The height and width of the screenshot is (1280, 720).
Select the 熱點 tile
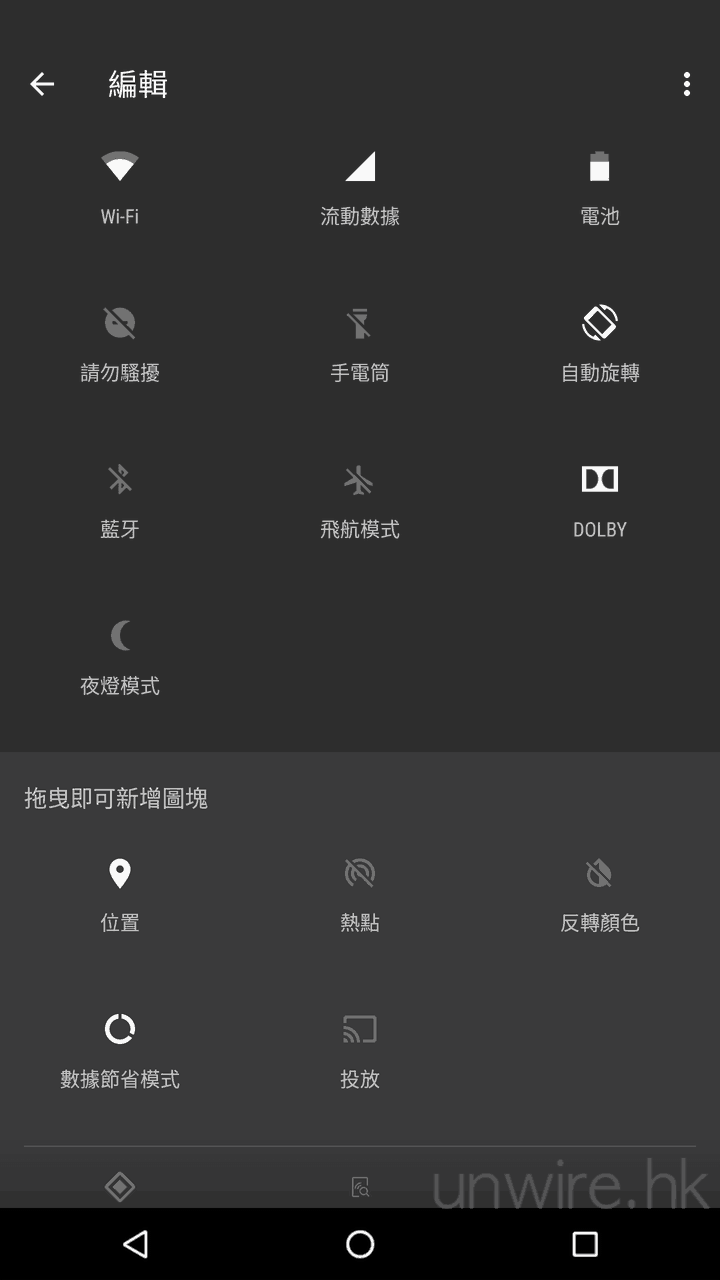(360, 893)
